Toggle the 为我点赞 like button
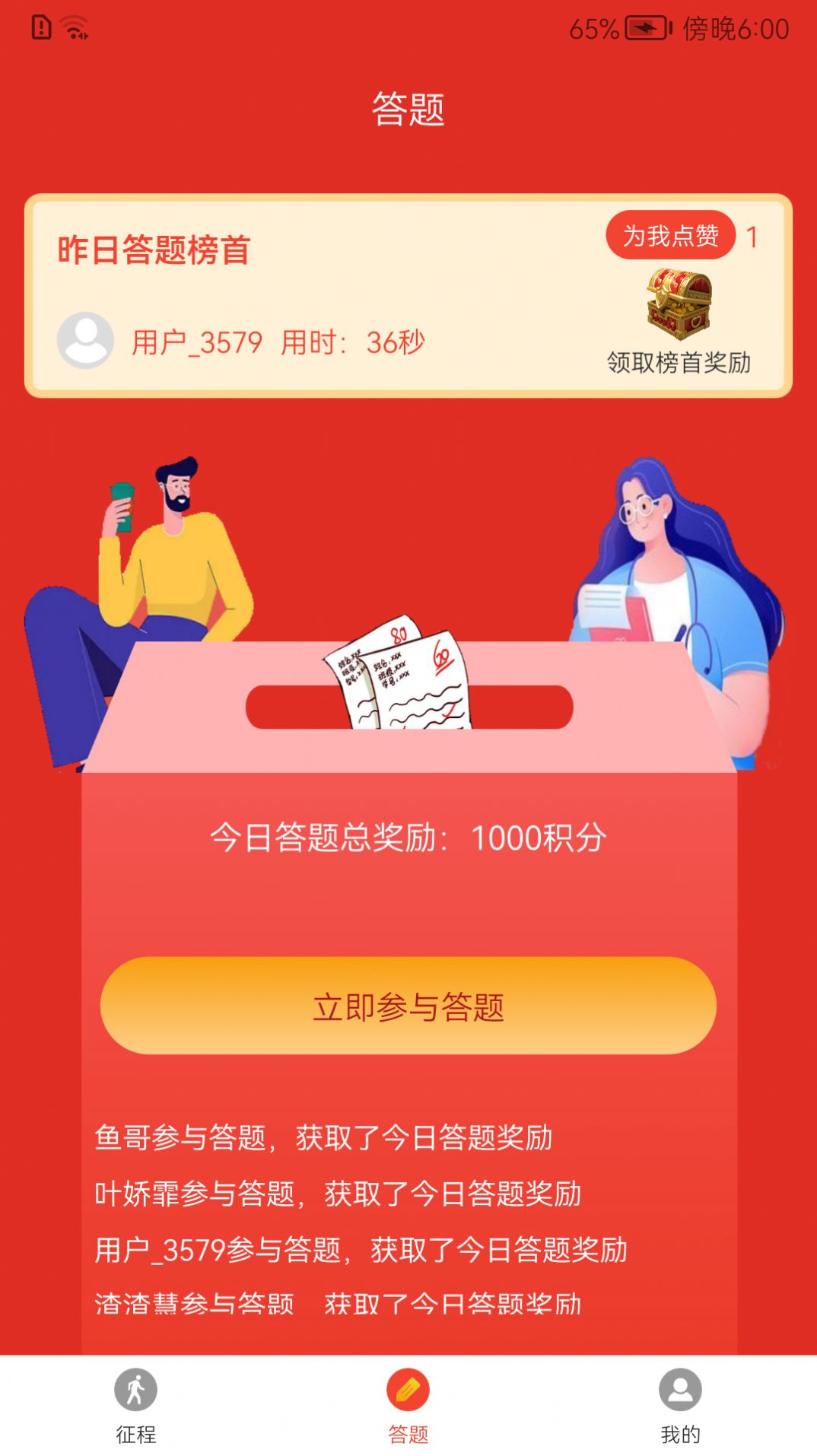The image size is (817, 1456). tap(669, 235)
